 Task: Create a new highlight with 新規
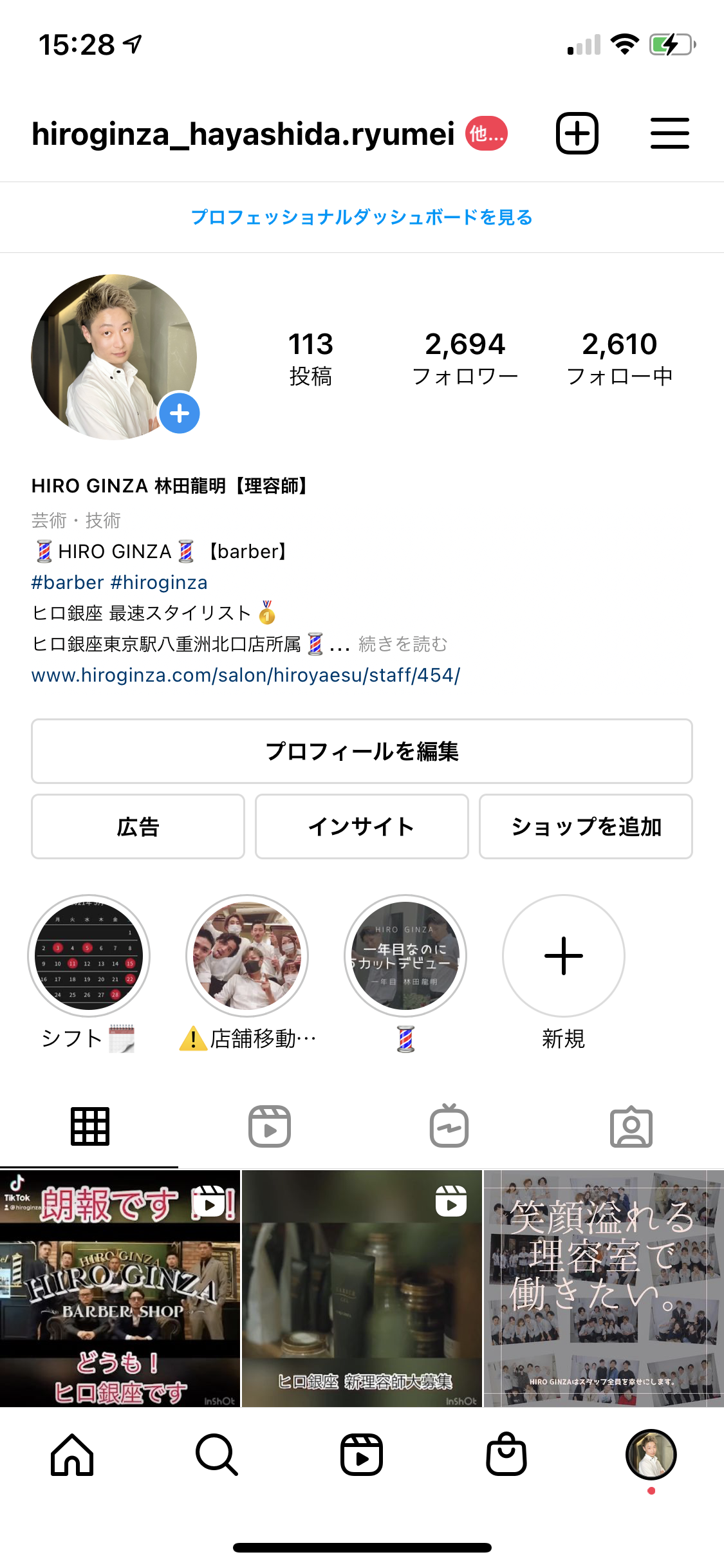[x=563, y=956]
